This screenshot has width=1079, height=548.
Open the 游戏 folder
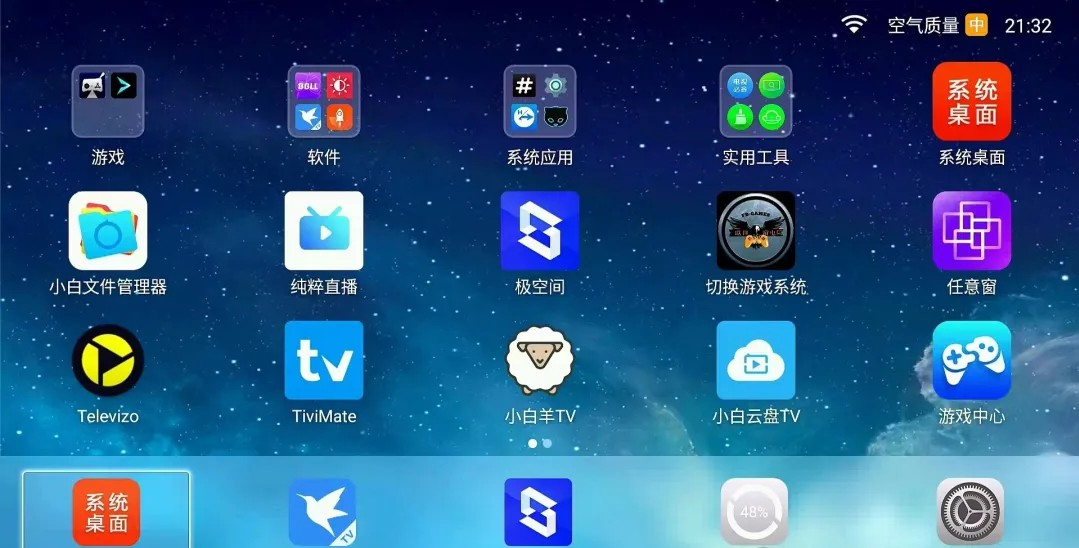108,102
